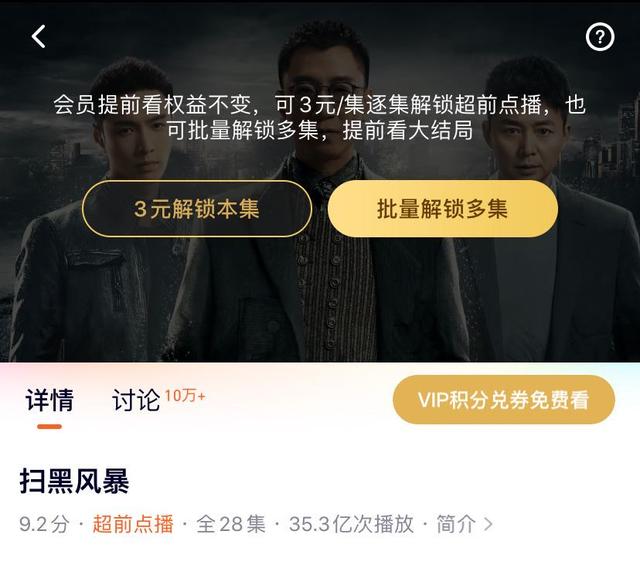Switch to the 详情 tab
This screenshot has height=565, width=640.
[49, 401]
